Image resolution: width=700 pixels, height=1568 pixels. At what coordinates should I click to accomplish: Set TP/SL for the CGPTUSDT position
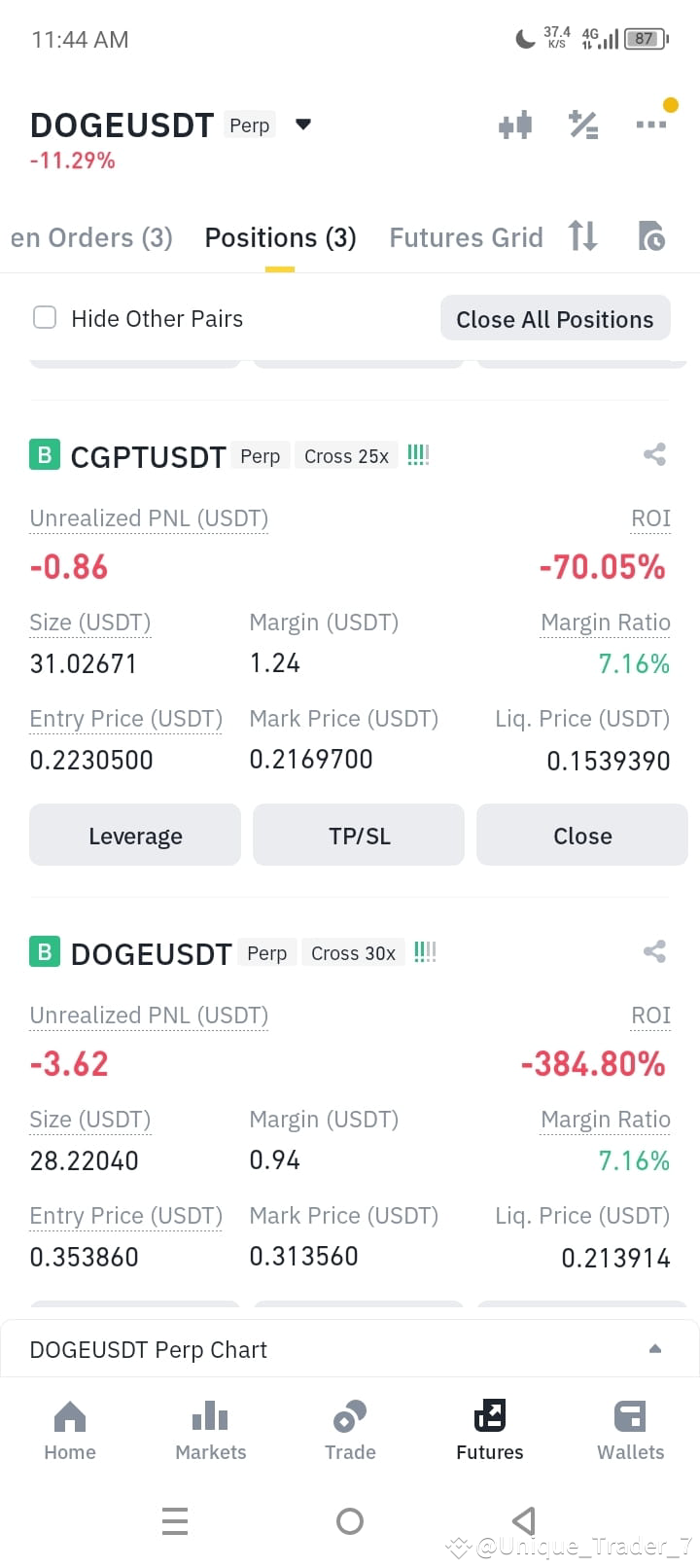358,835
